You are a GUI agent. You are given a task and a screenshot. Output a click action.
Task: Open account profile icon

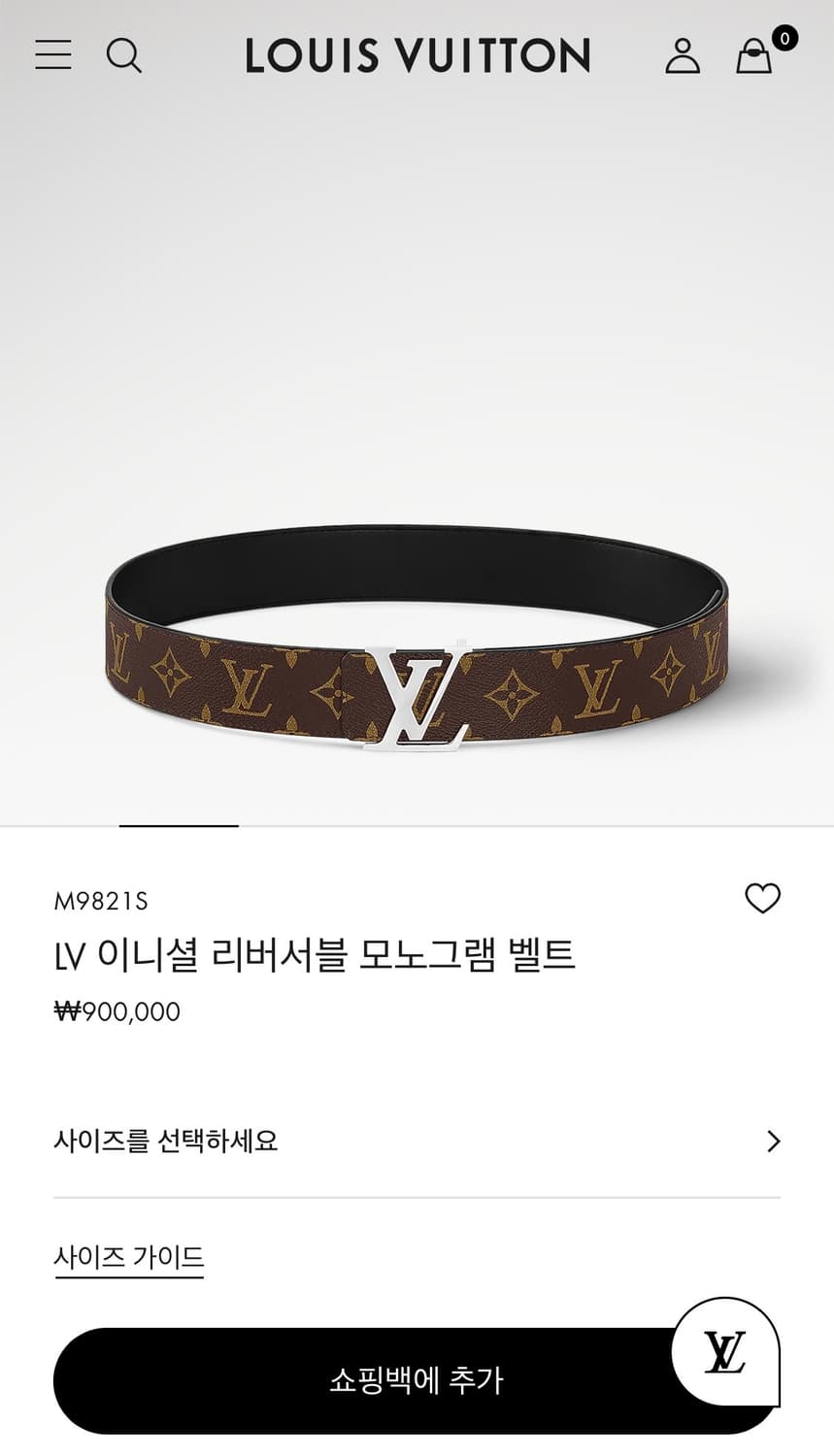point(684,55)
